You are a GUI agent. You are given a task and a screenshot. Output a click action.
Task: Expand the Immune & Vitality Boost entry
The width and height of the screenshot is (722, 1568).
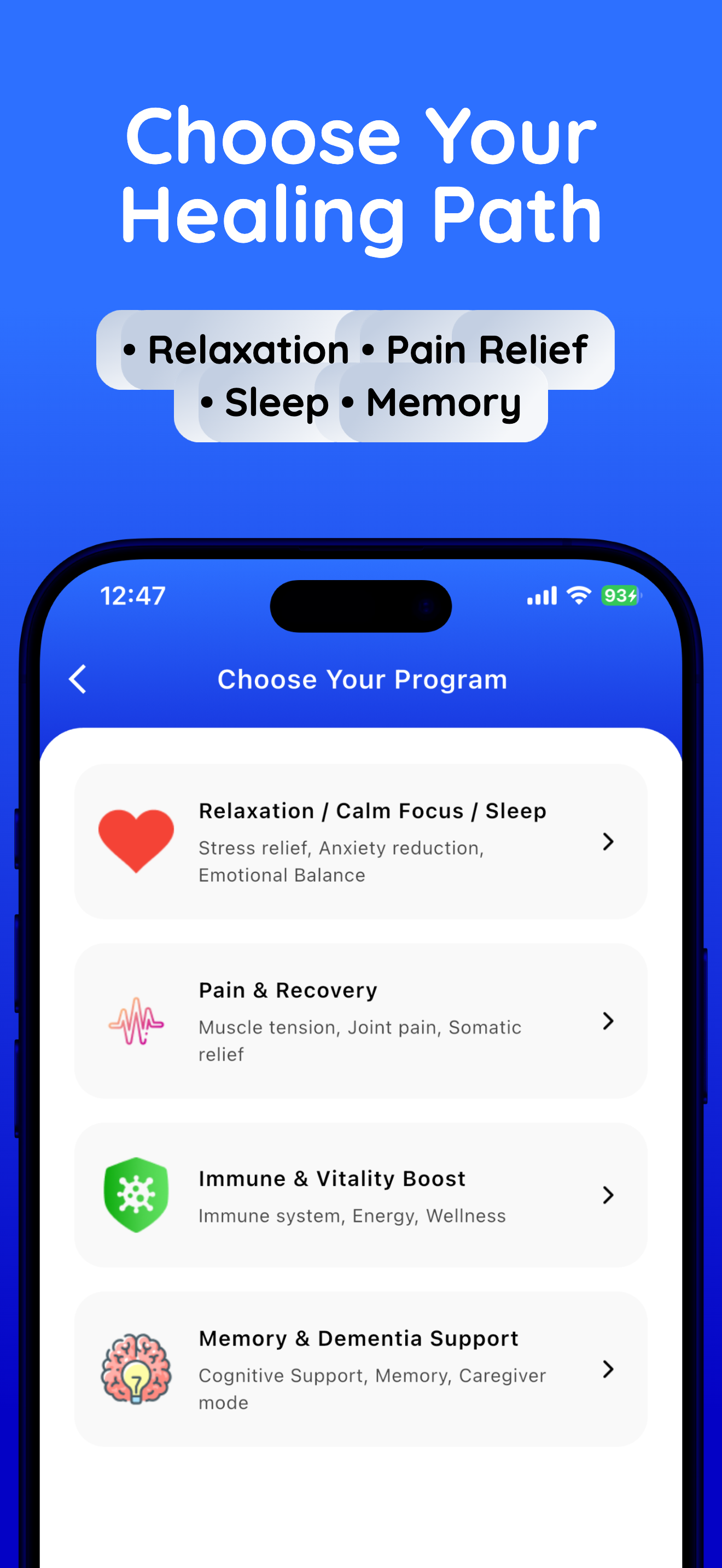[609, 1195]
